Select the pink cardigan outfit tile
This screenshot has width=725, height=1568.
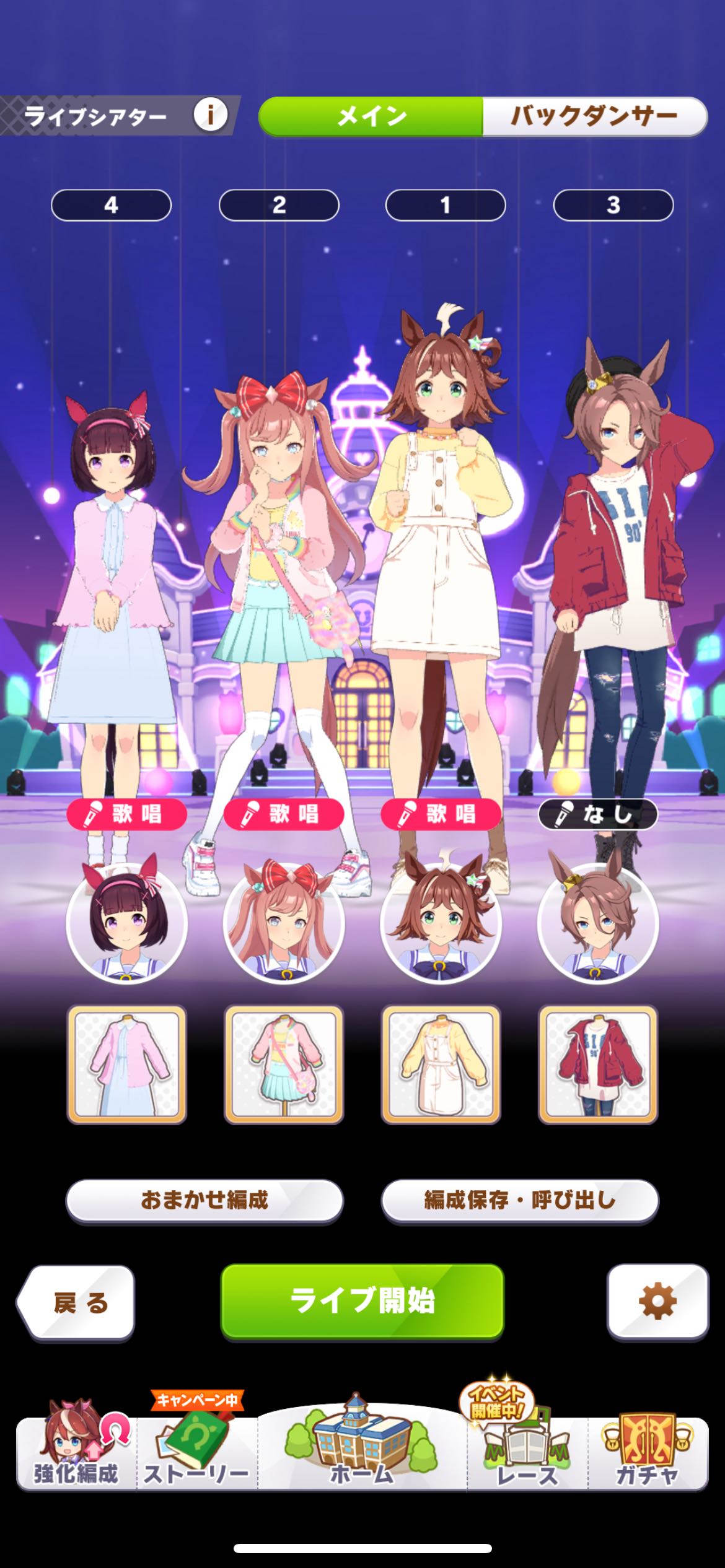[x=126, y=1064]
